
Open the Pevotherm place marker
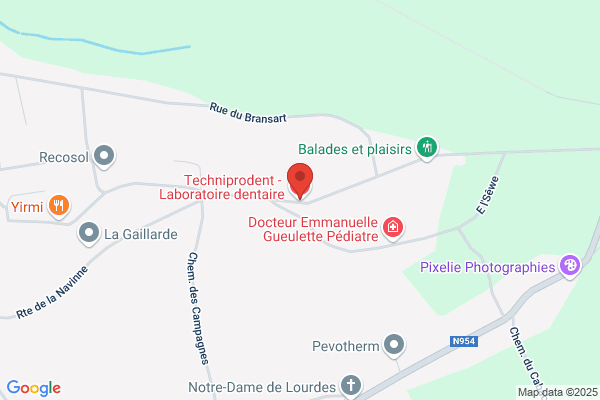[394, 346]
